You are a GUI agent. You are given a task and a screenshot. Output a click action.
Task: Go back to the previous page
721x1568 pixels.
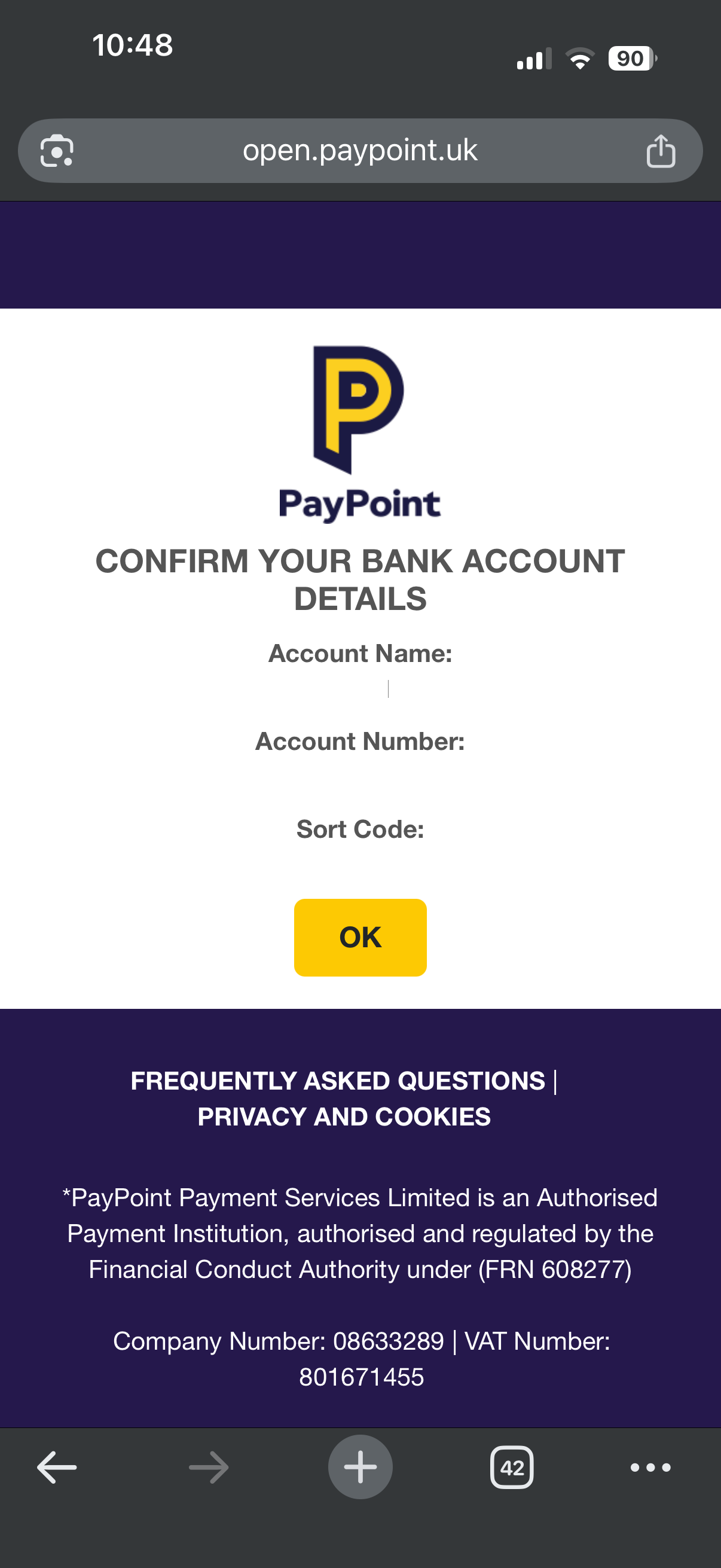(x=57, y=1468)
